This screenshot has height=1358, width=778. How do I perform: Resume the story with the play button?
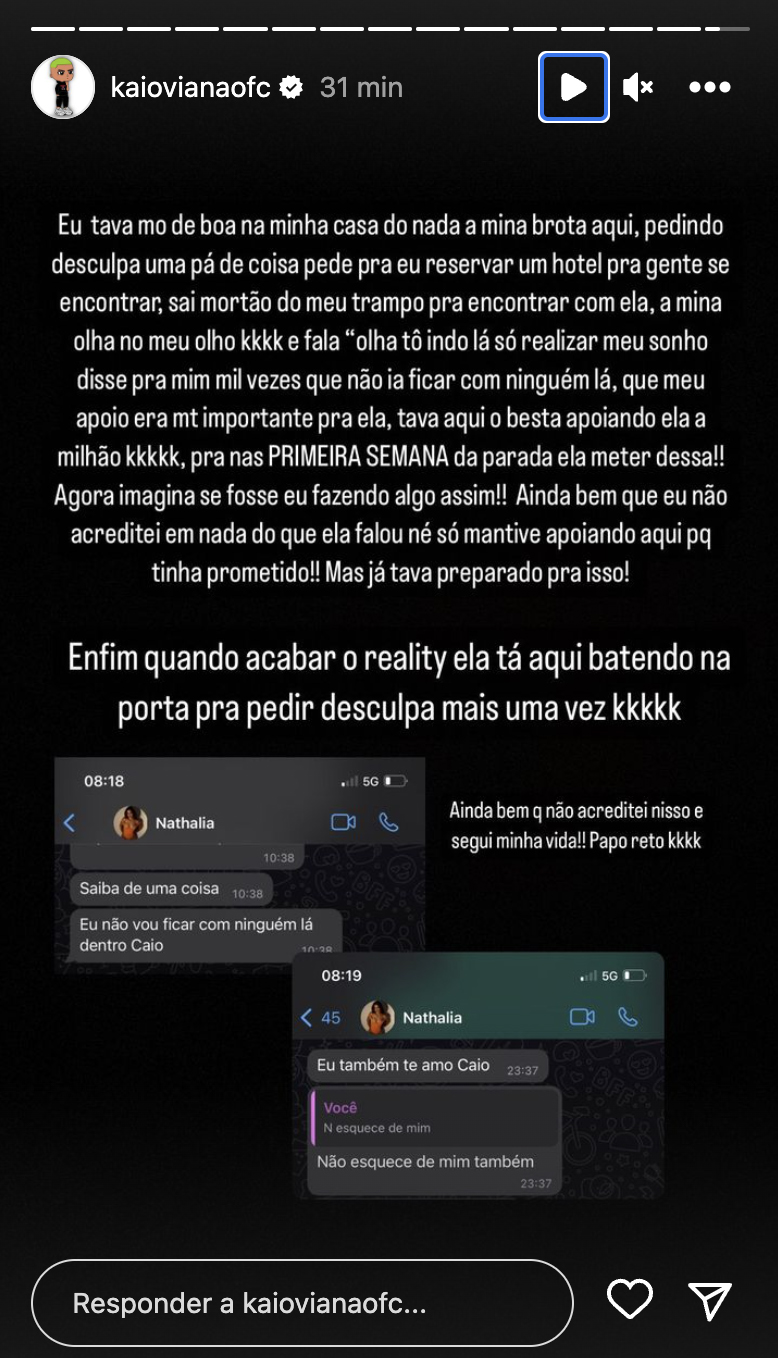(x=574, y=87)
